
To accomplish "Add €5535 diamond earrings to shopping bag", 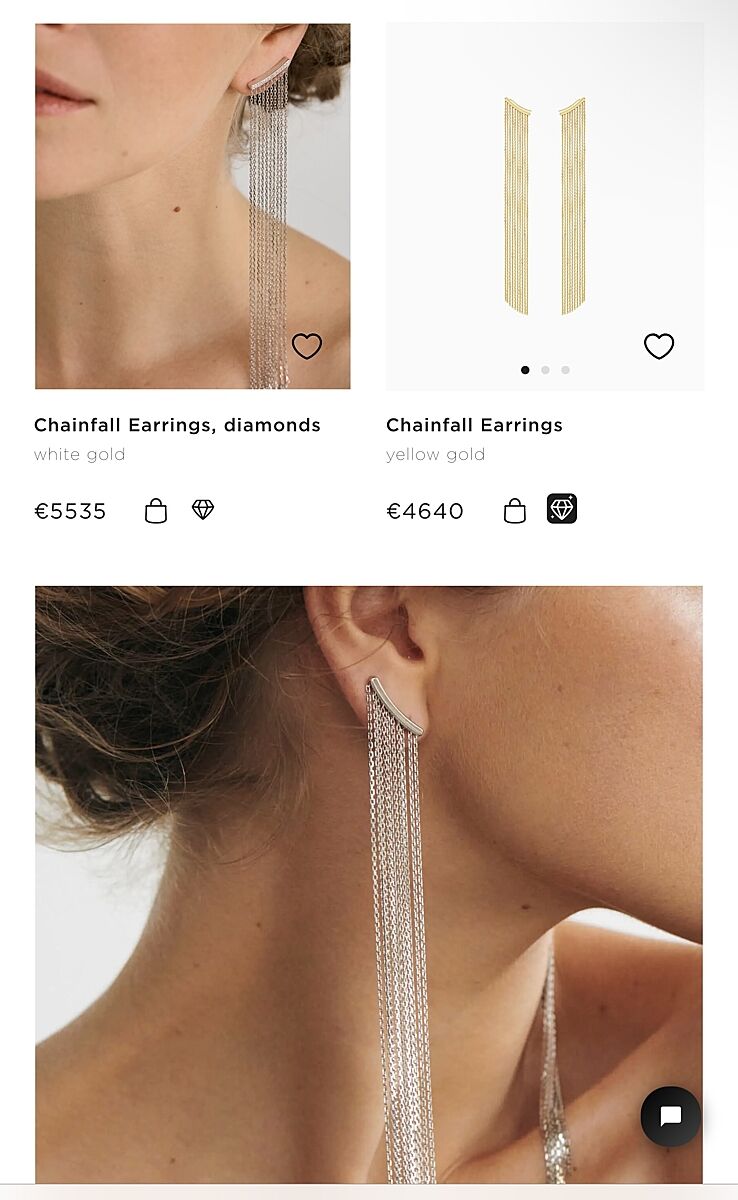I will [156, 511].
